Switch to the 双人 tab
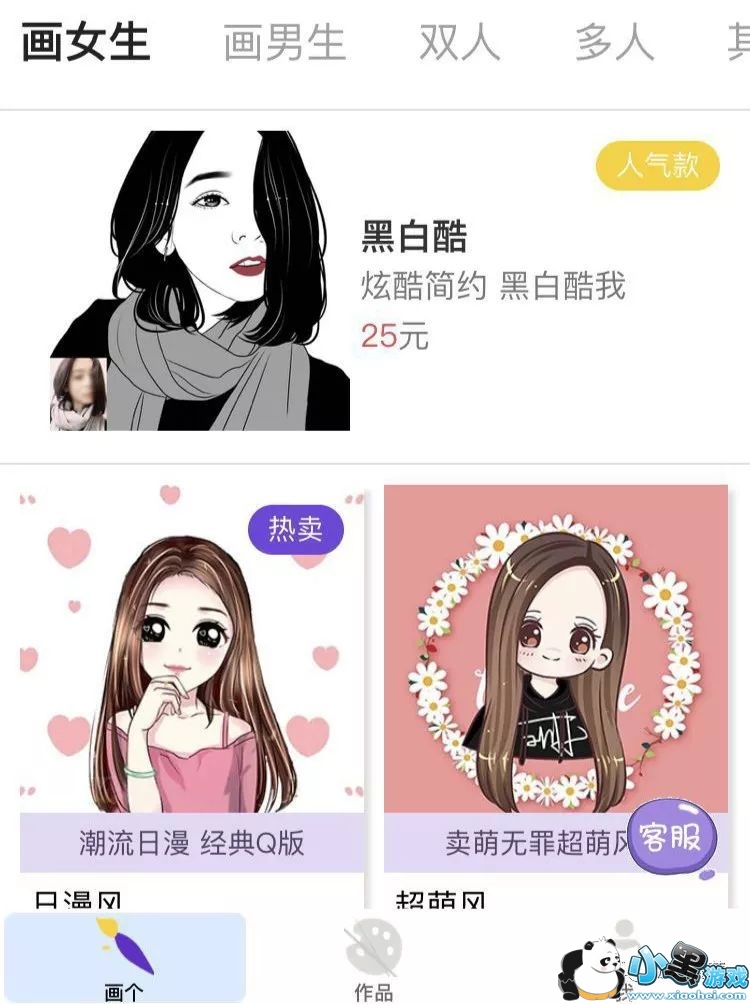The height and width of the screenshot is (1004, 750). pos(459,43)
